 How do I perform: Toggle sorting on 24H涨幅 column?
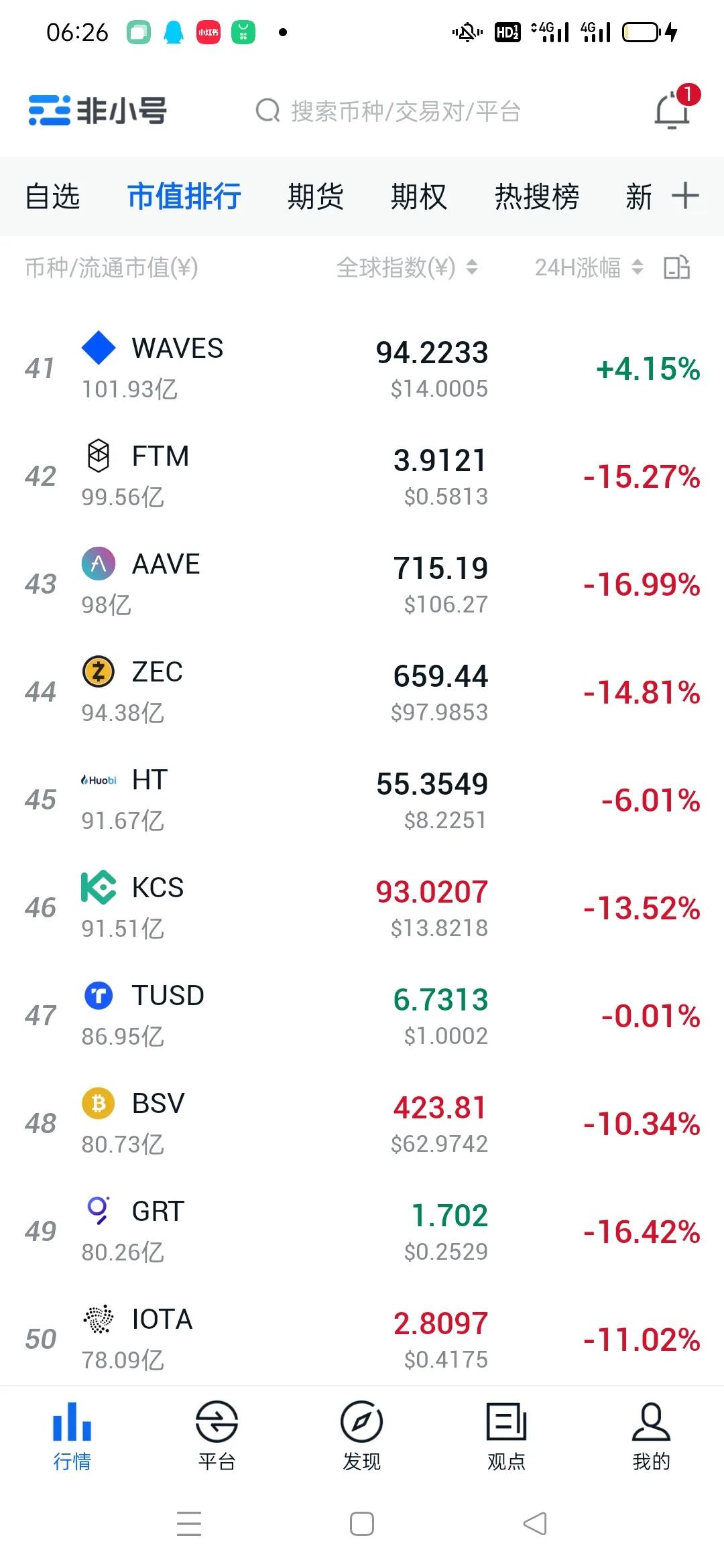[581, 267]
